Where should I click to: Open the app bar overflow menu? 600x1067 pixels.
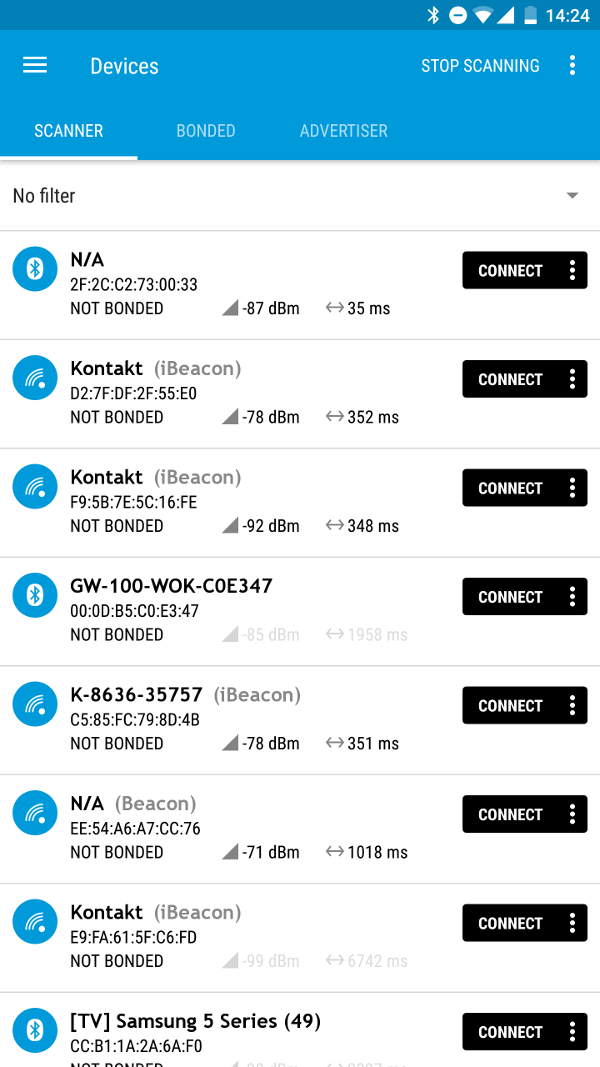click(x=572, y=66)
